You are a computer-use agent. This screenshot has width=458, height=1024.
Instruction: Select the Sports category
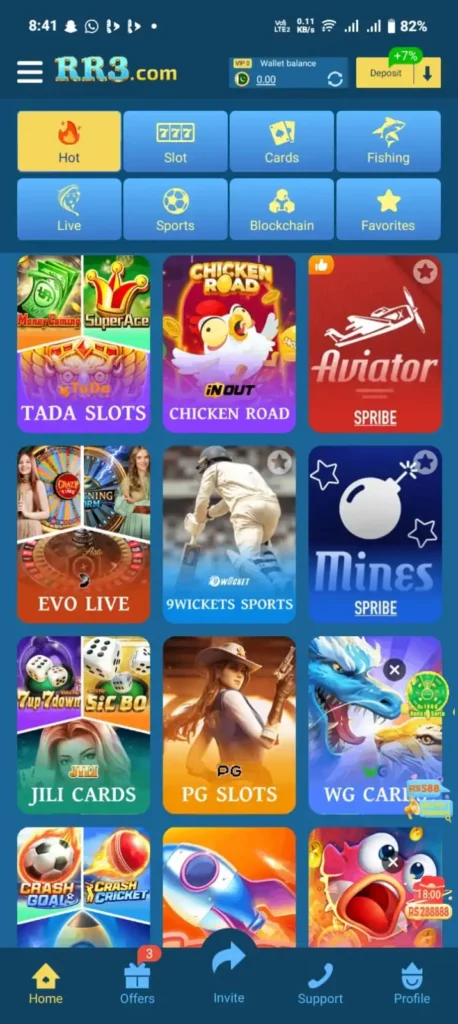(x=175, y=209)
